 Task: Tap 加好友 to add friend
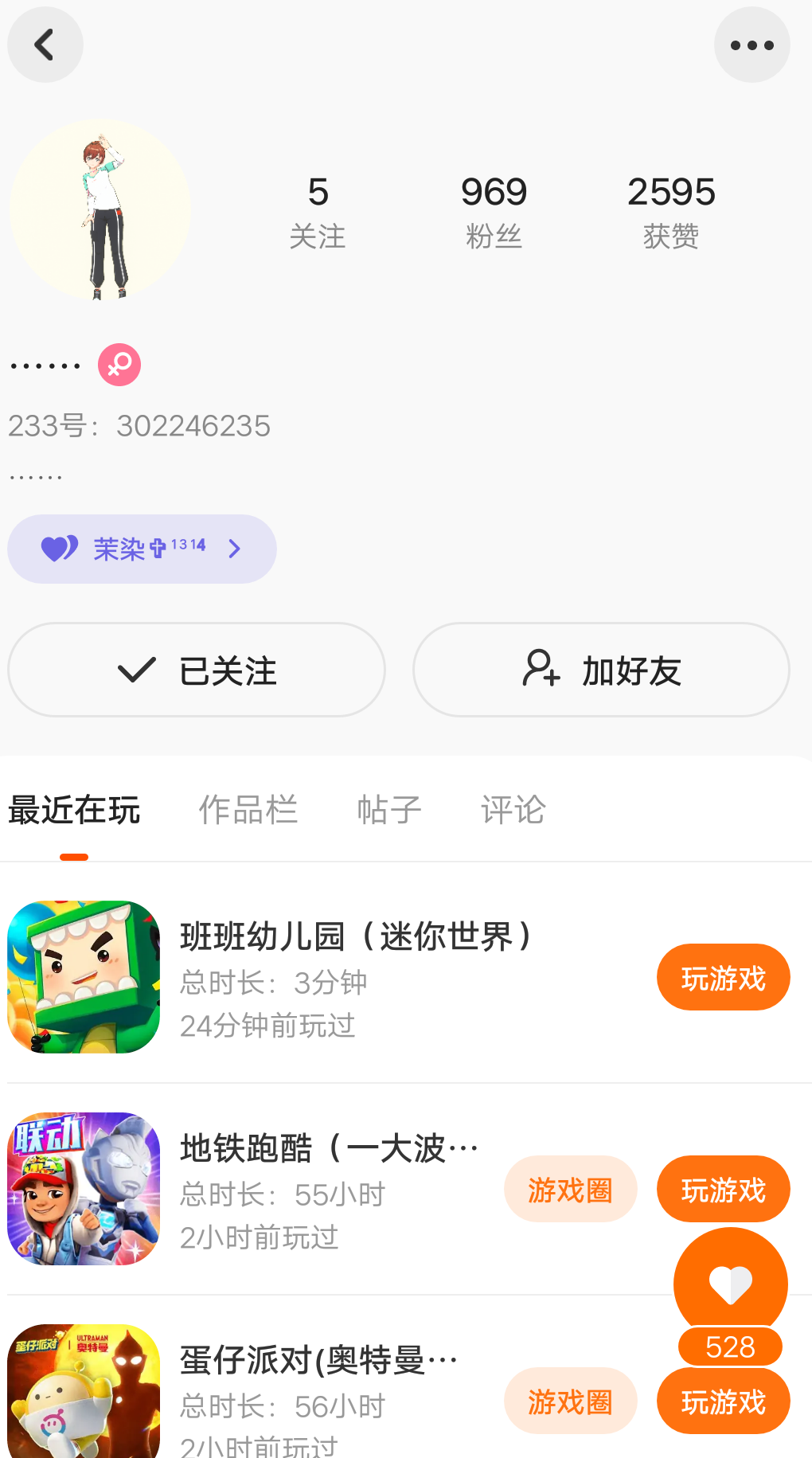[x=601, y=670]
